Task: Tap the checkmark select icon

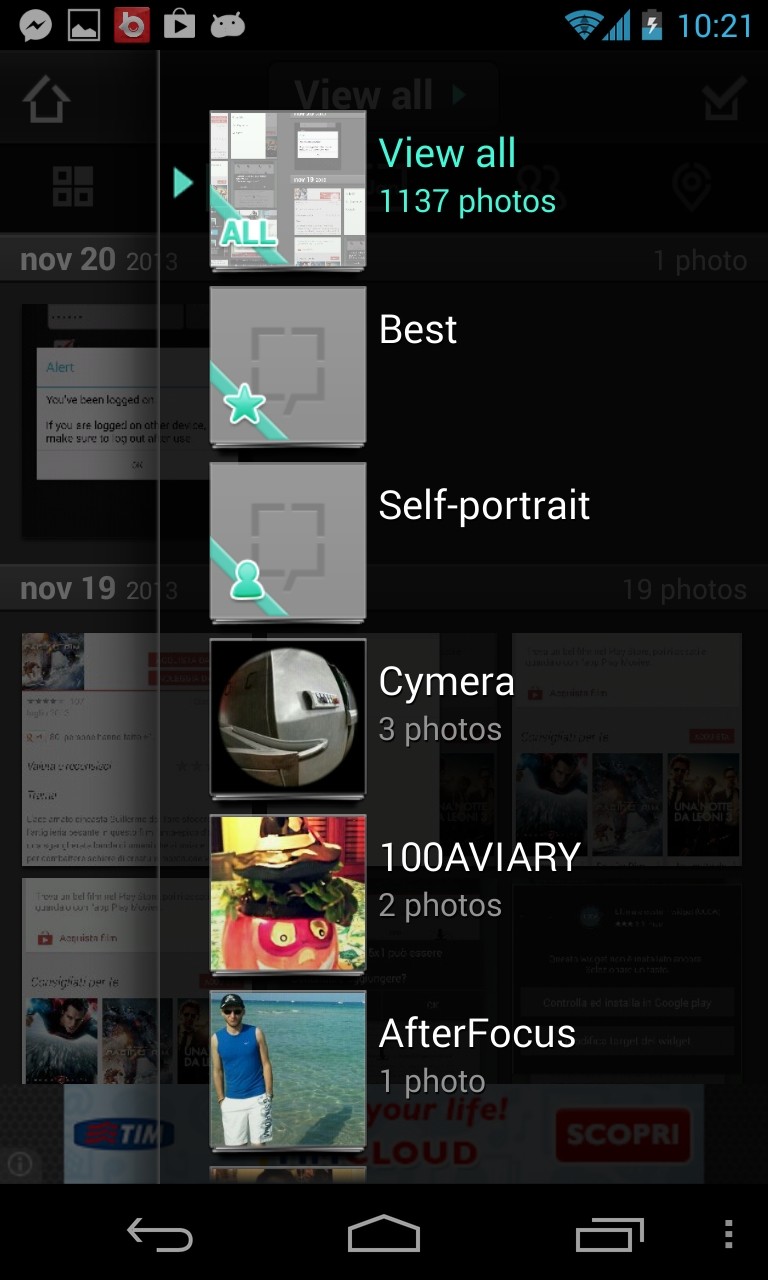Action: coord(723,98)
